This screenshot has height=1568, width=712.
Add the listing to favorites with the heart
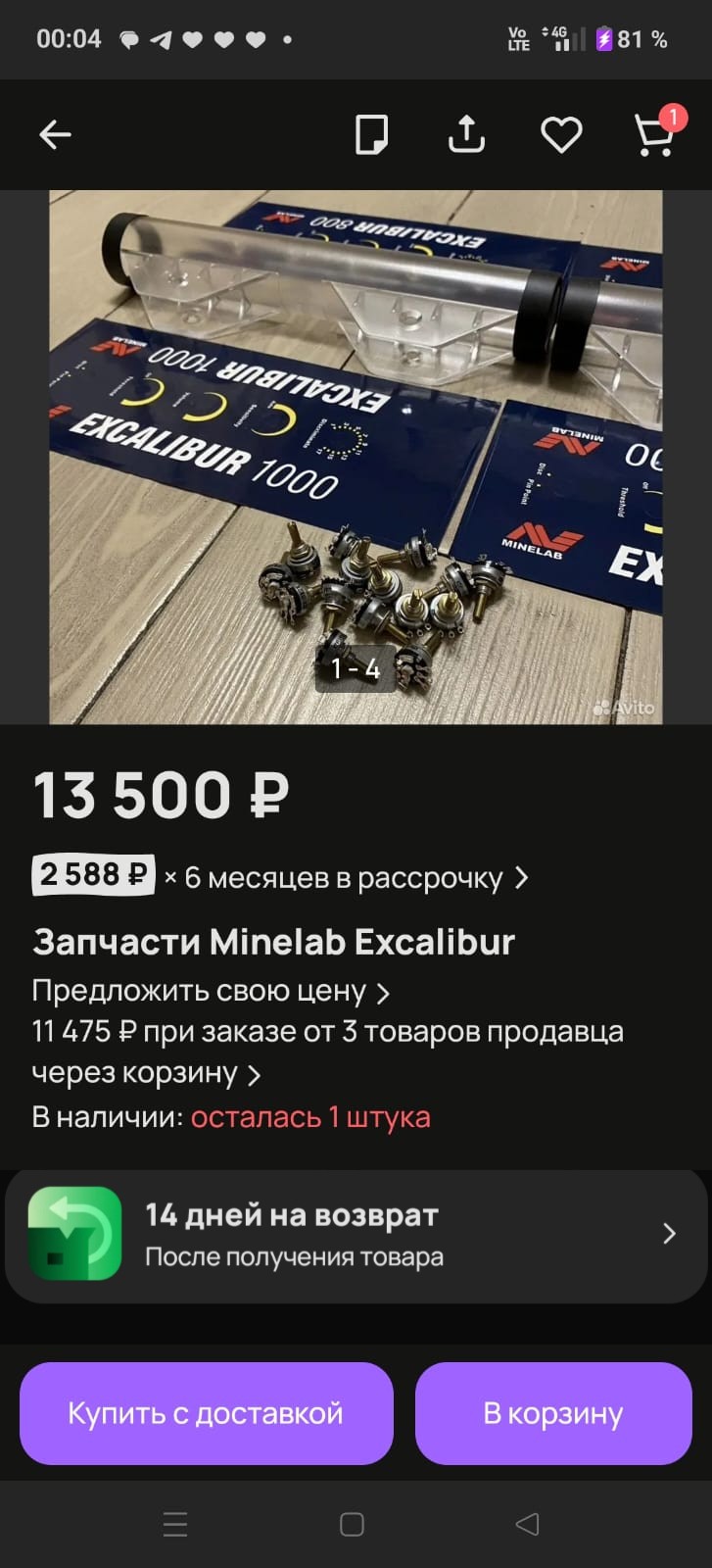(561, 134)
